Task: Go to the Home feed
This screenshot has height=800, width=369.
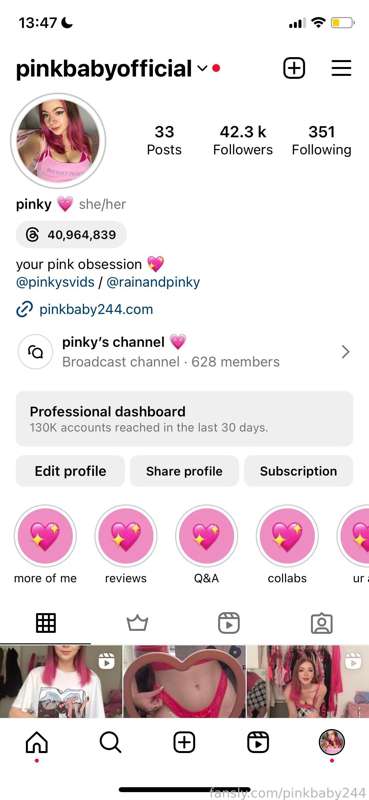Action: pos(37,742)
